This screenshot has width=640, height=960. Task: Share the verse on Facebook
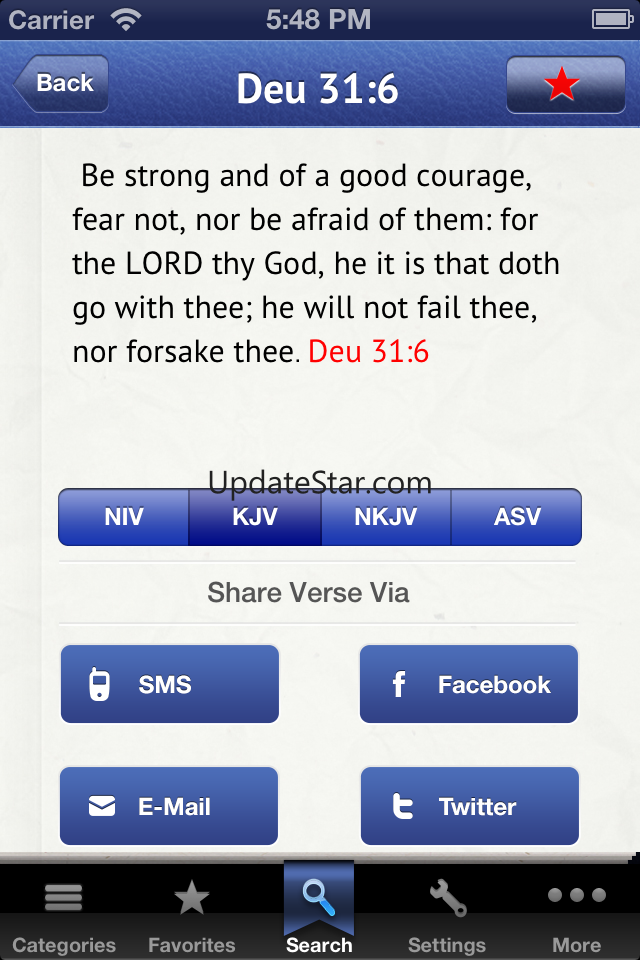[469, 685]
